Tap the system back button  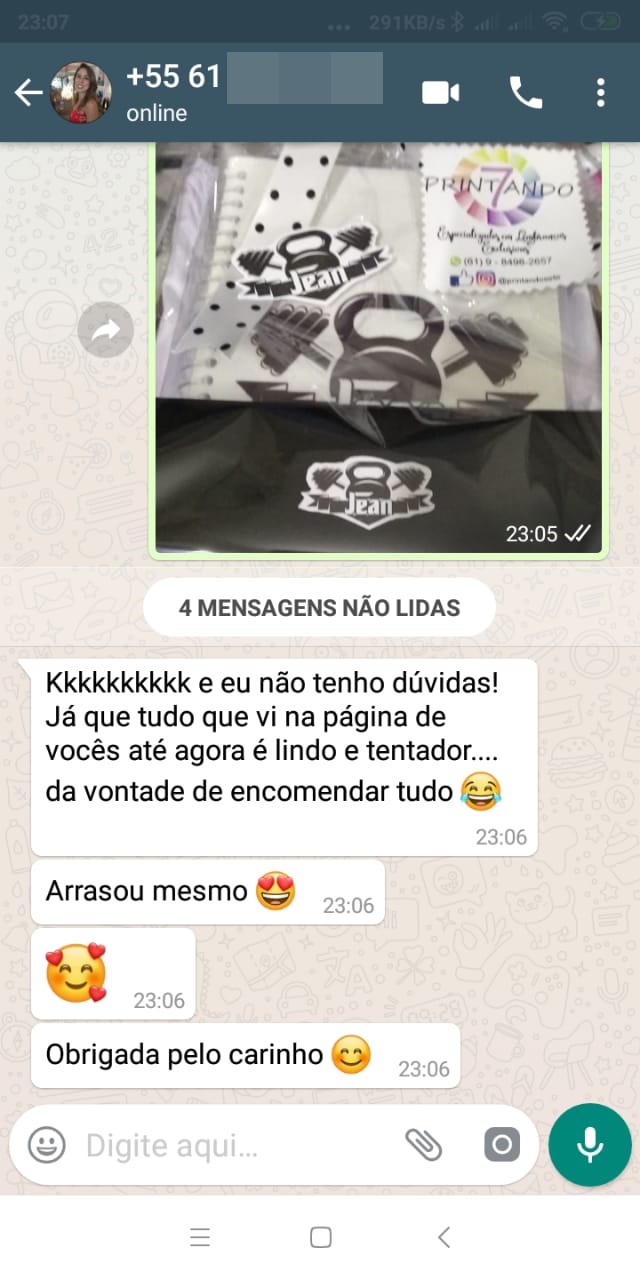tap(444, 1237)
